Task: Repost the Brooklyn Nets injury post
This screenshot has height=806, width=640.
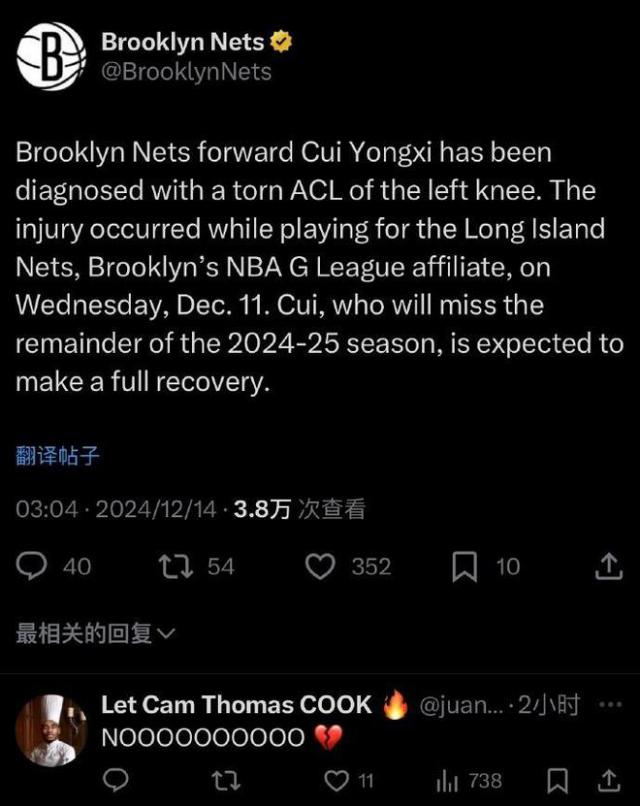Action: 175,567
